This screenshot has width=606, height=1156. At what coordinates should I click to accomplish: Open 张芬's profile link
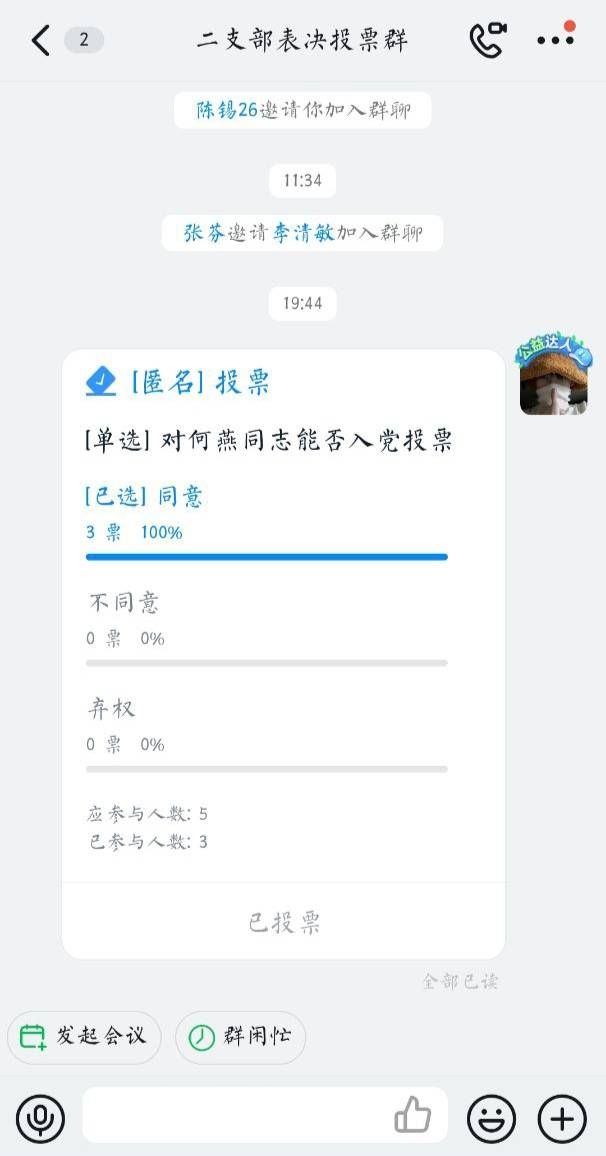[x=204, y=234]
